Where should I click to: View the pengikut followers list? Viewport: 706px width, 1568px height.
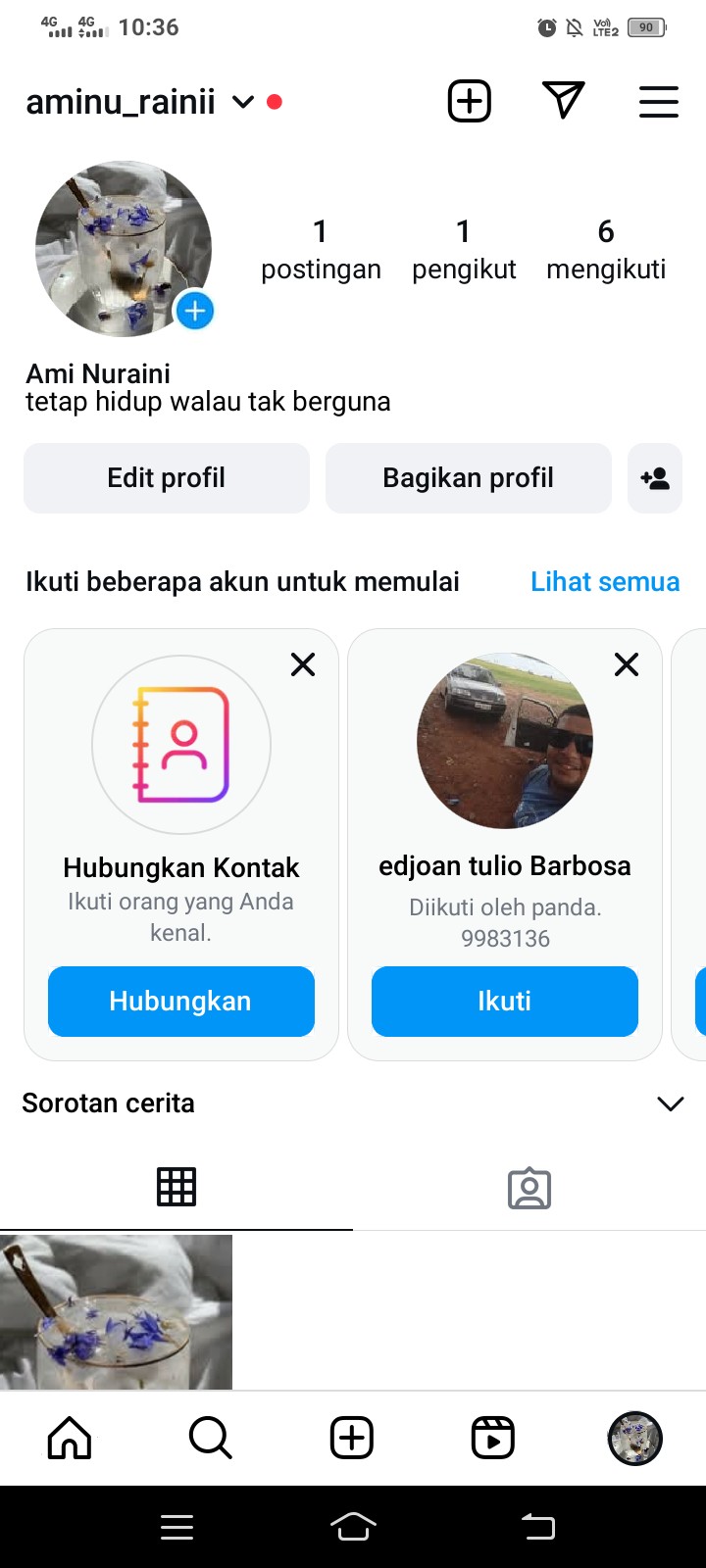[x=463, y=249]
